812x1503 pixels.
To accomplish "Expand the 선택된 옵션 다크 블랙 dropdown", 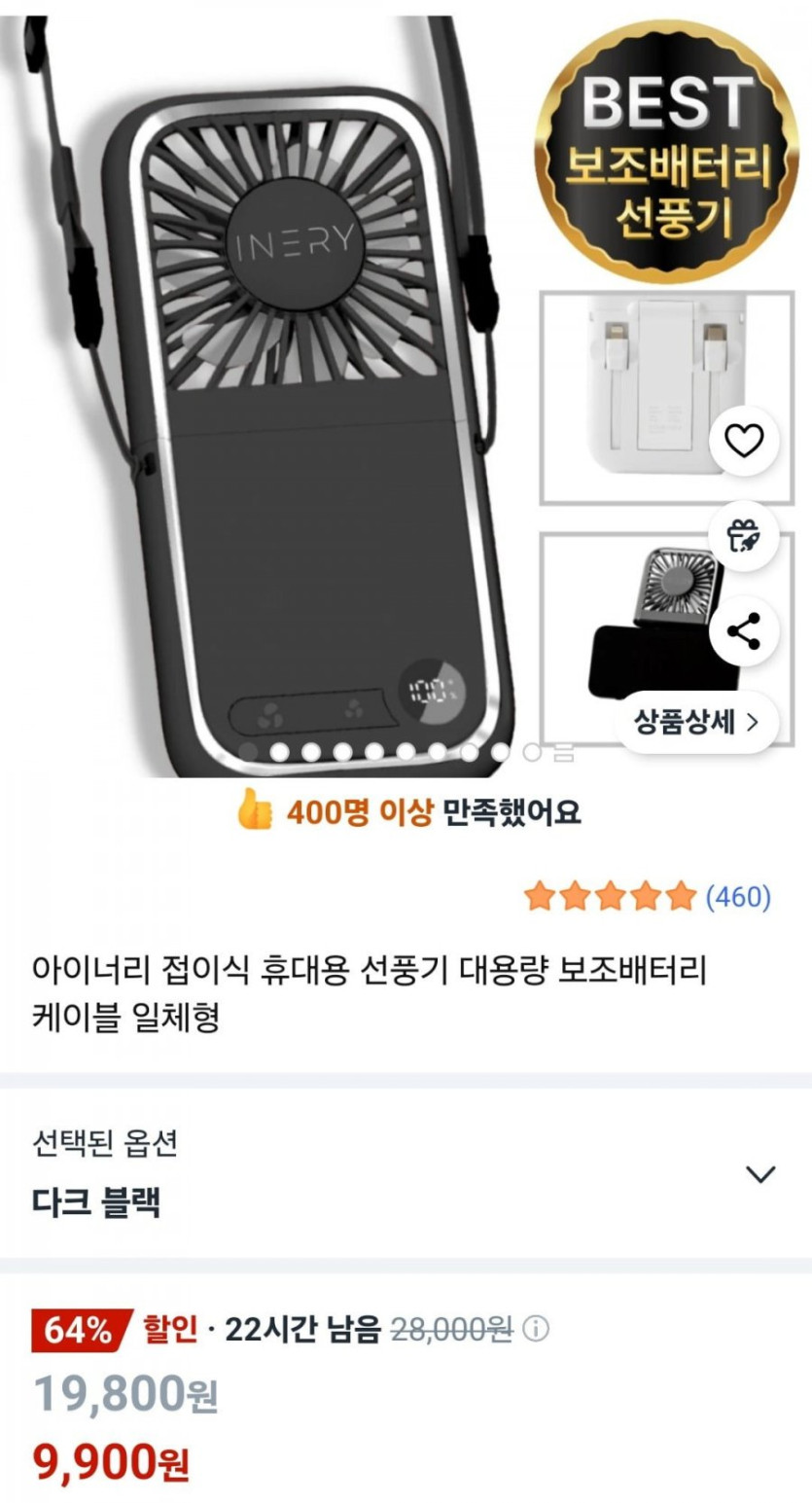I will (759, 1173).
